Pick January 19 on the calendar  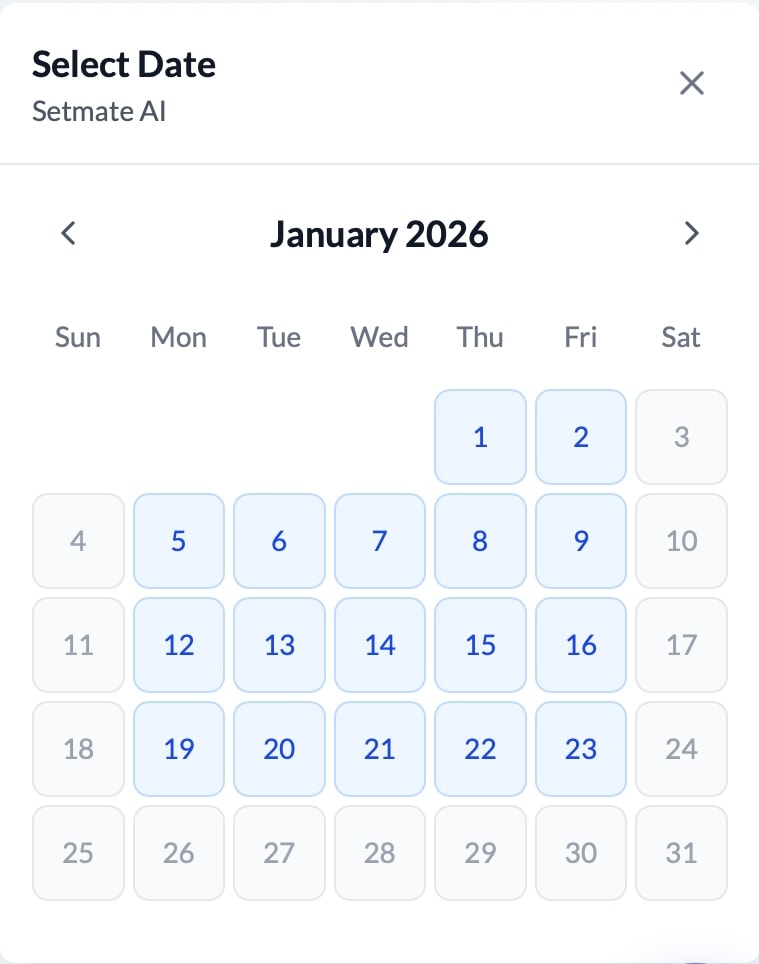click(x=178, y=749)
